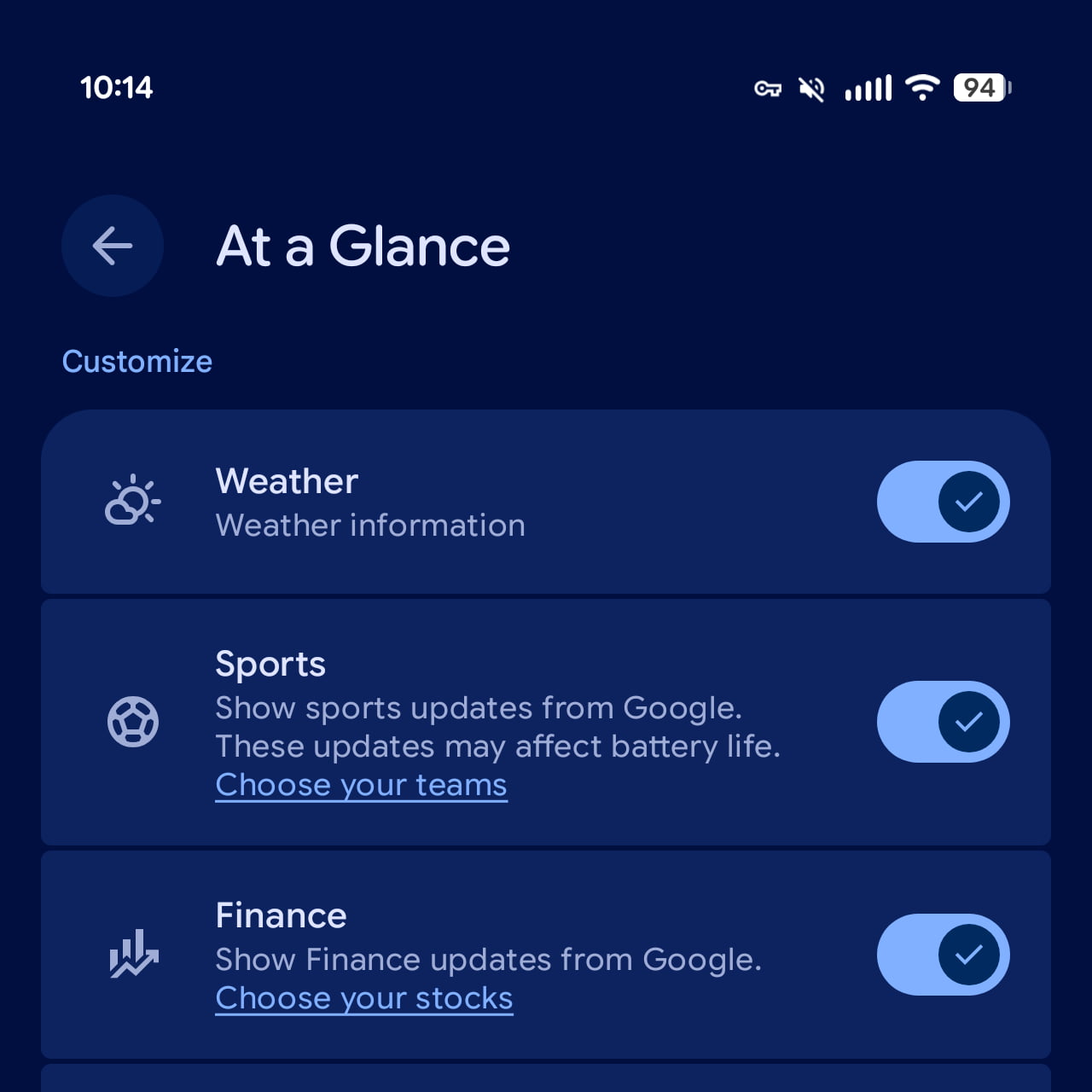Go back from At a Glance
Viewport: 1092px width, 1092px height.
112,246
